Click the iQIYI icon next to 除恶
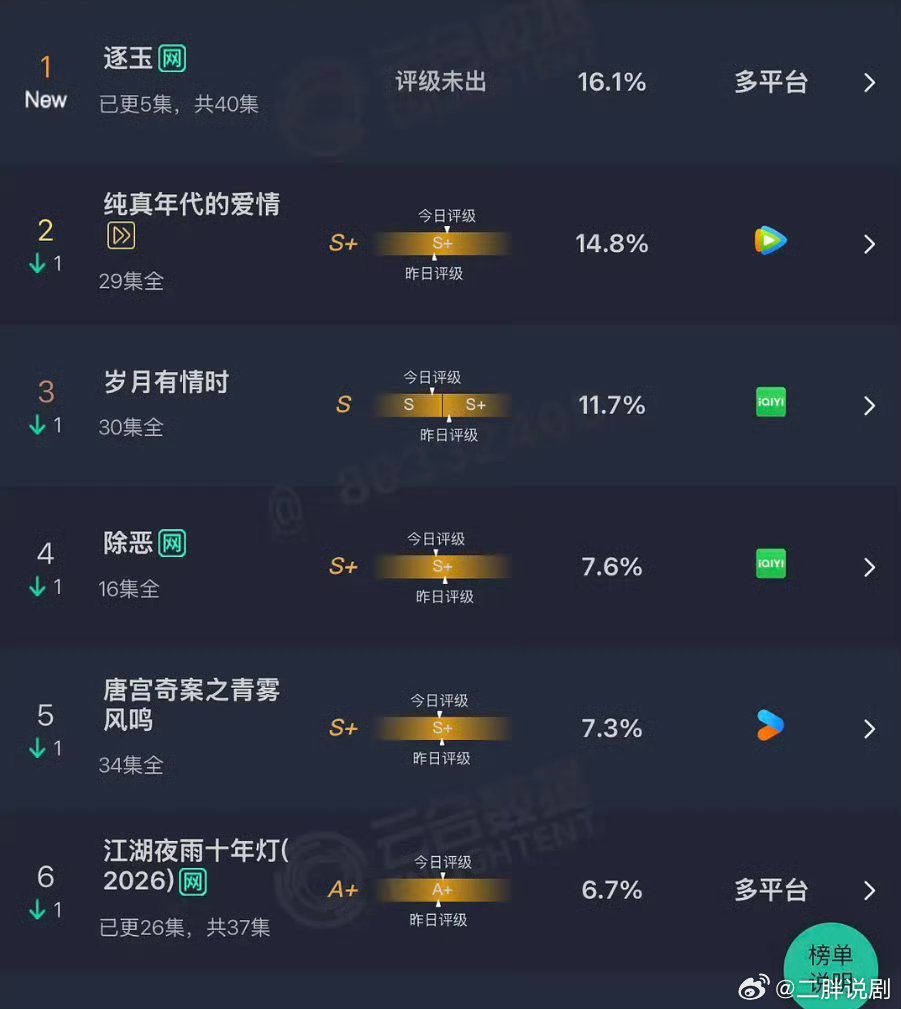901x1009 pixels. [769, 565]
